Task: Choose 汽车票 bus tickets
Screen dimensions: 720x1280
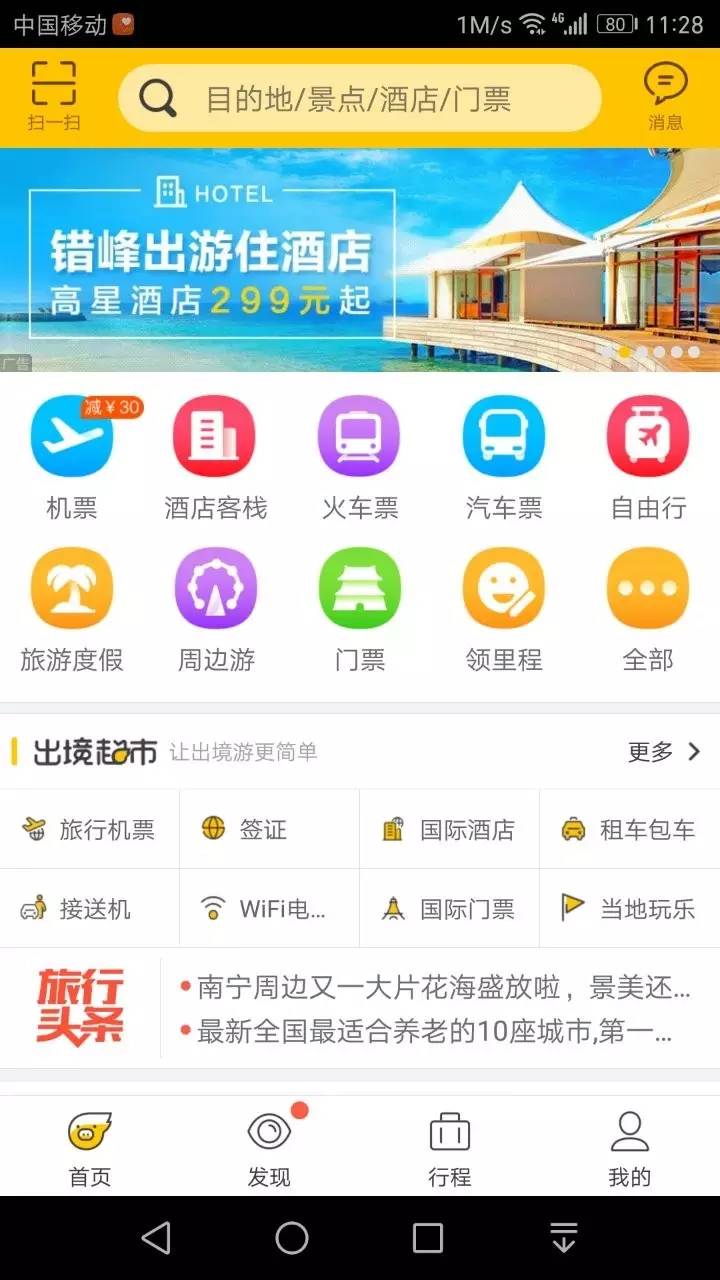Action: pos(503,457)
